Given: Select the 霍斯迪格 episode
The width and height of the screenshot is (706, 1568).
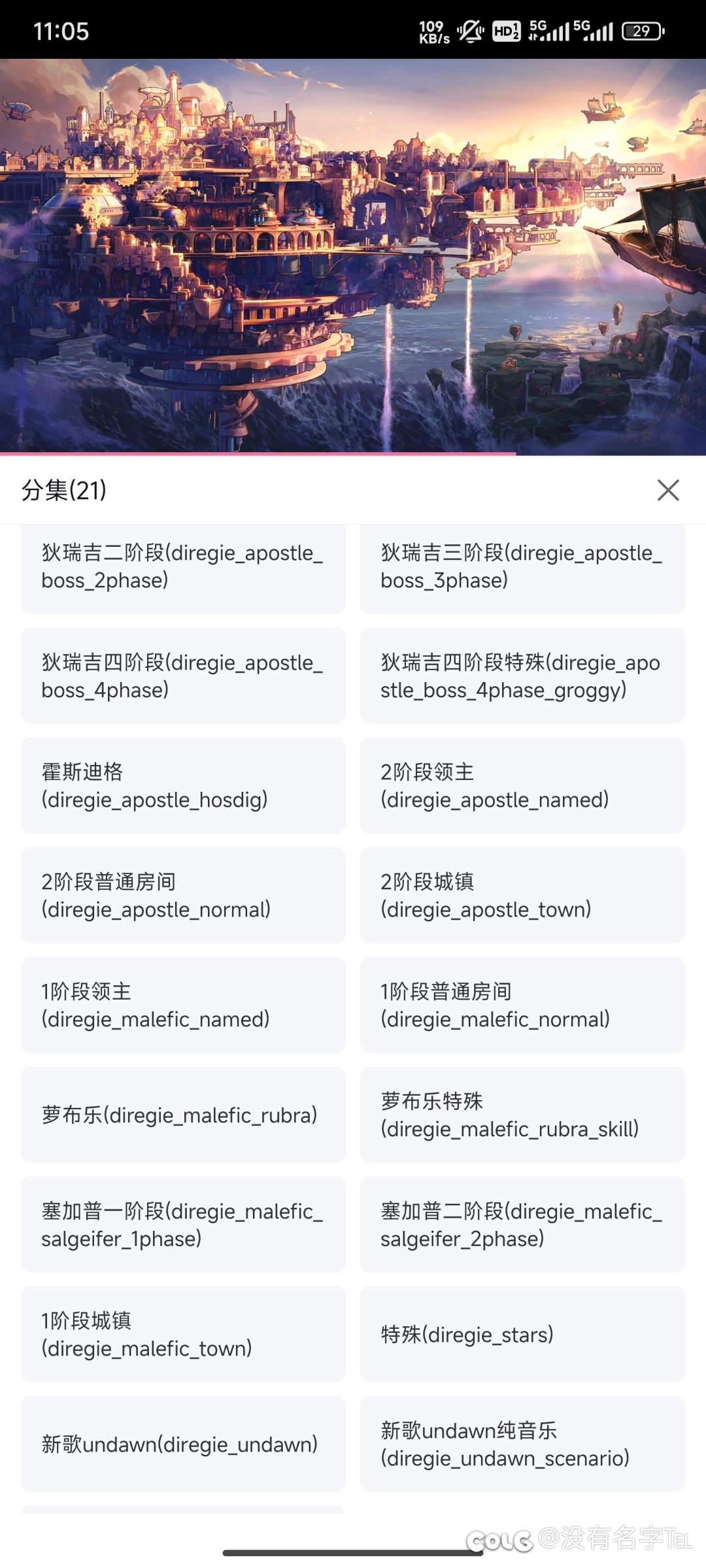Looking at the screenshot, I should (183, 787).
